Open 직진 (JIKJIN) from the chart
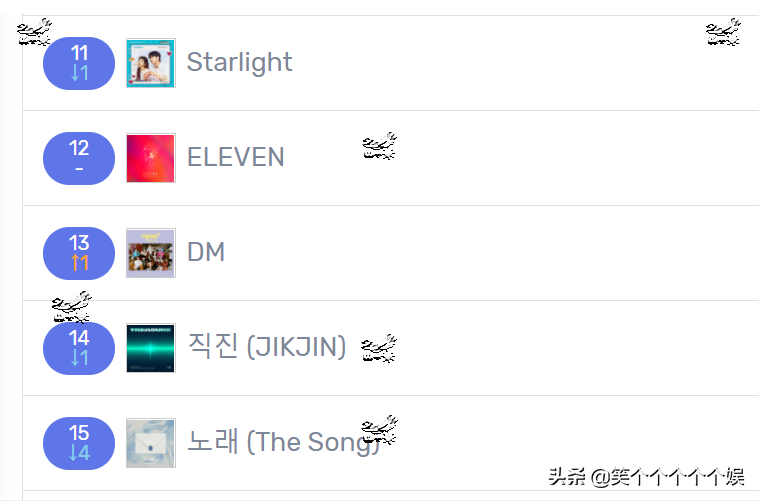 pyautogui.click(x=266, y=347)
